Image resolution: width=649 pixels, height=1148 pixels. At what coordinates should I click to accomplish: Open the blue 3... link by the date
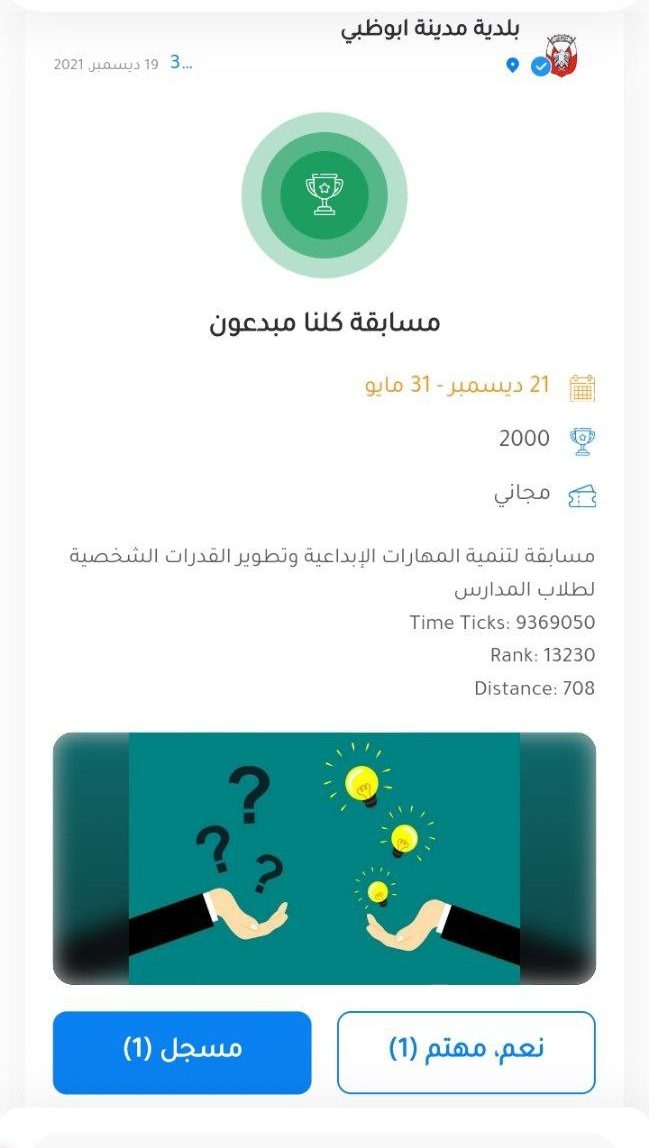[x=180, y=63]
